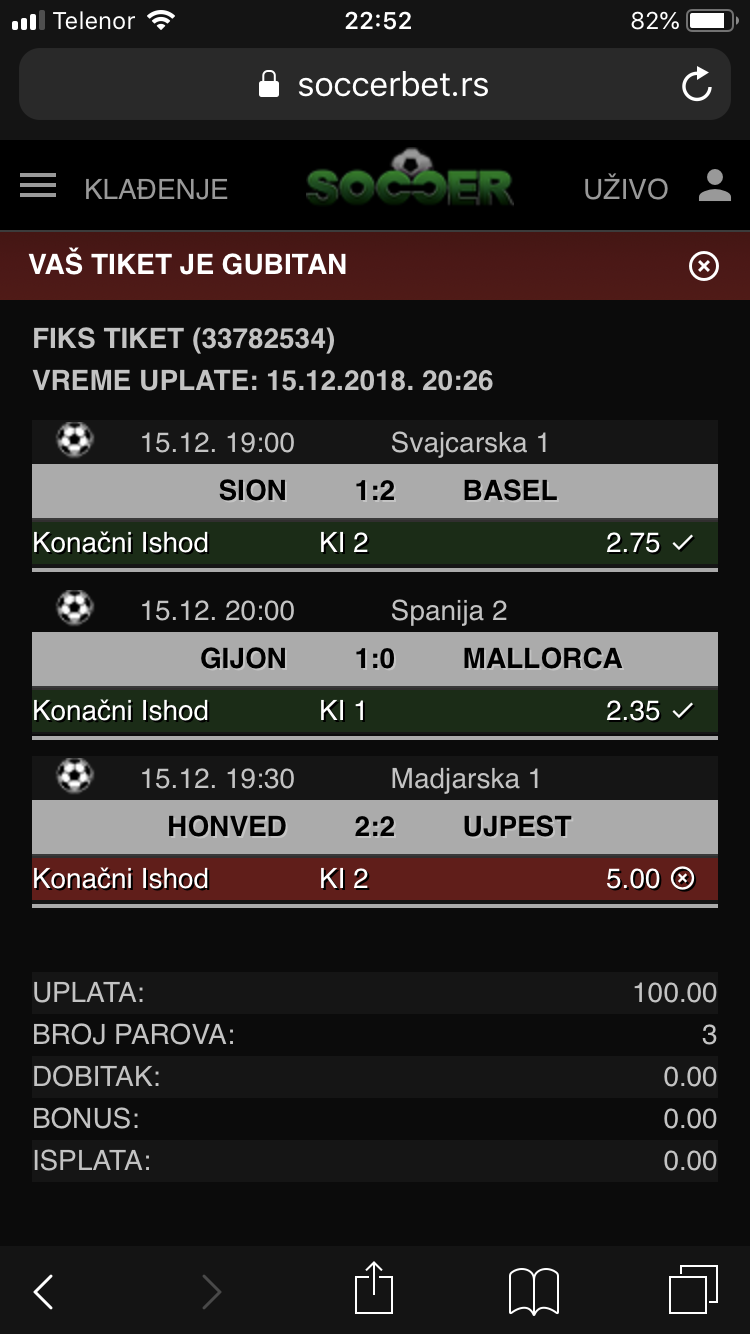Open the hamburger menu
This screenshot has height=1334, width=750.
tap(38, 186)
